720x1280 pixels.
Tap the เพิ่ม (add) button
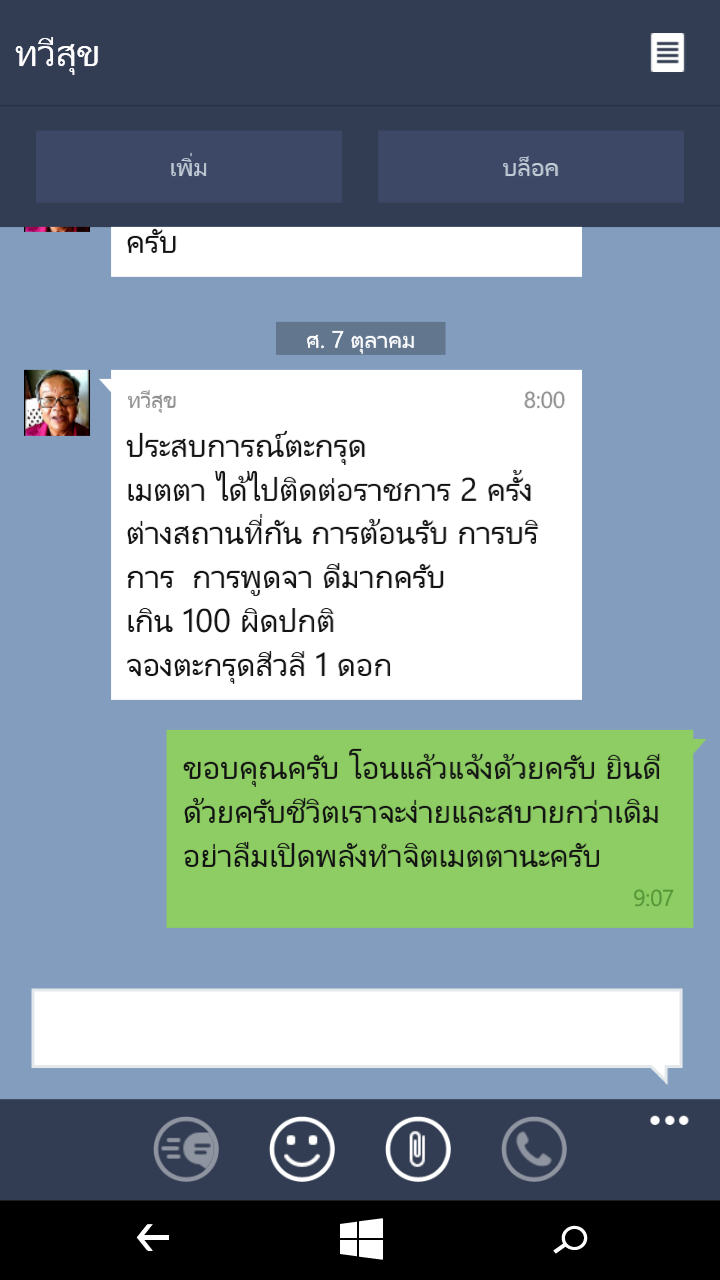189,167
